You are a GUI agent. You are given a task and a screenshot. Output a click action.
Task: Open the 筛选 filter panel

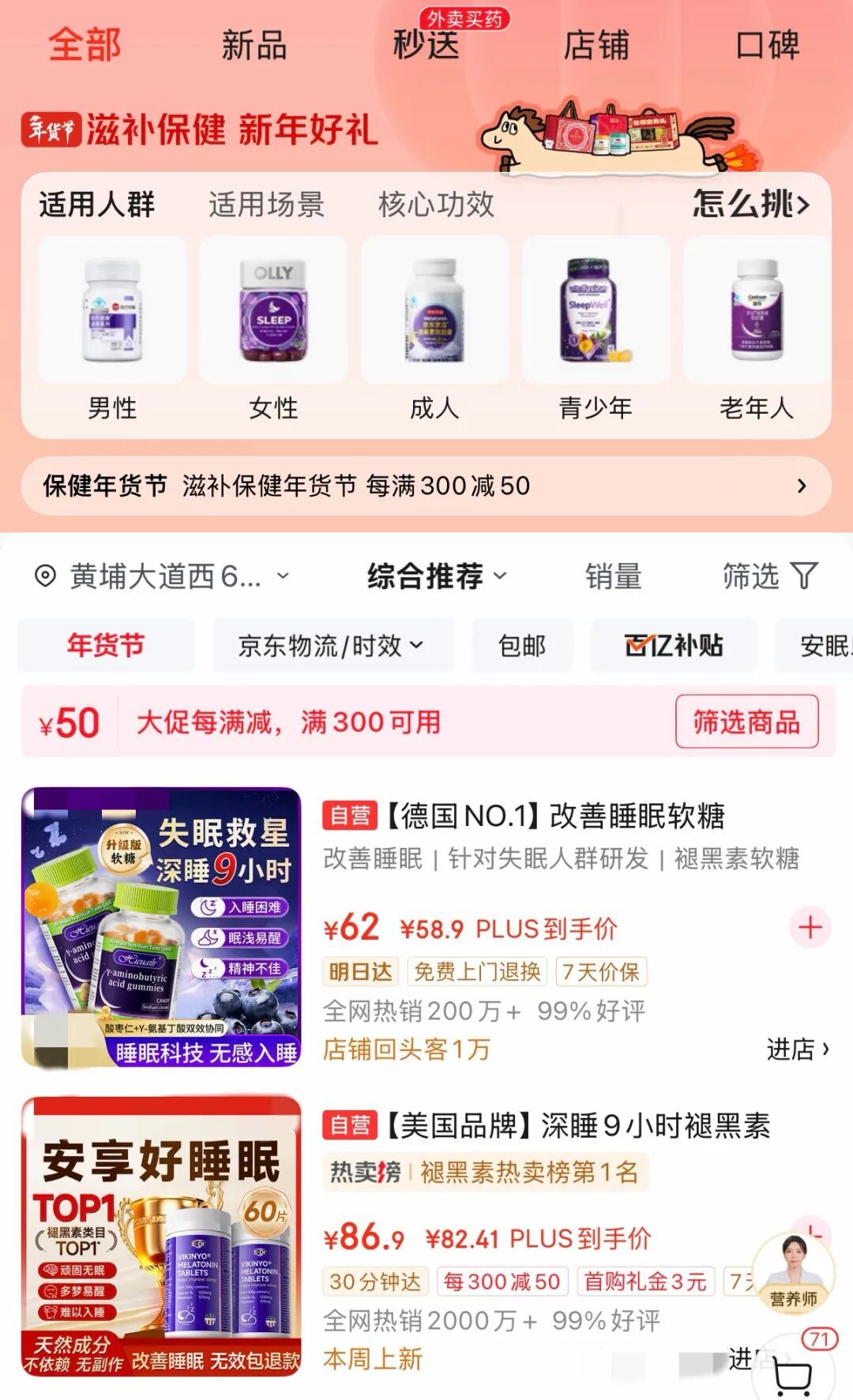(769, 576)
